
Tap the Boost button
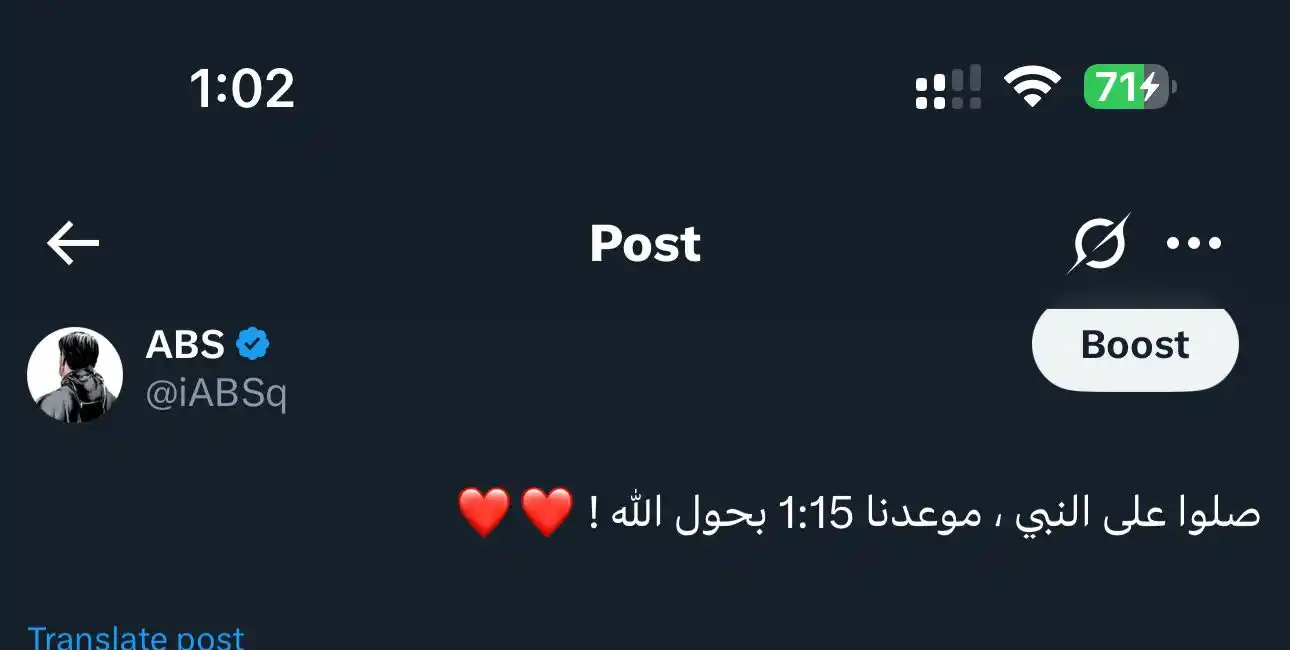coord(1135,346)
